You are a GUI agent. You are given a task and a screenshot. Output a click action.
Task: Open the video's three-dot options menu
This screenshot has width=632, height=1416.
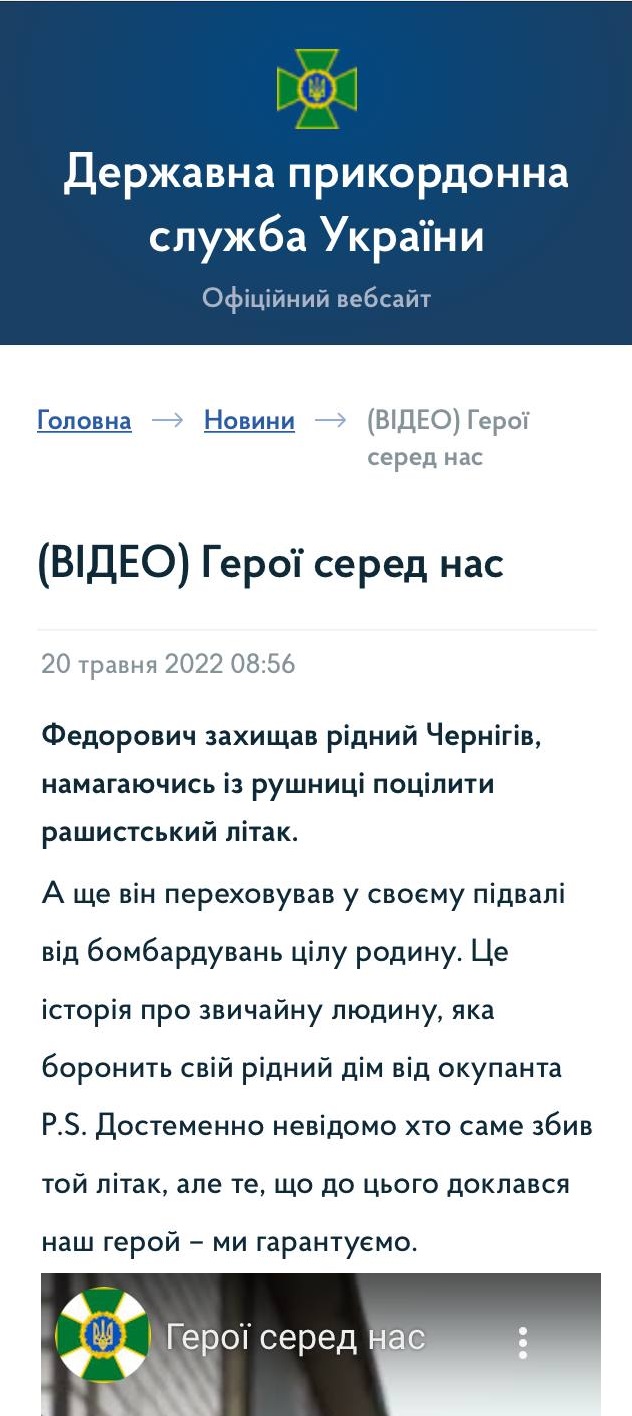click(522, 1342)
